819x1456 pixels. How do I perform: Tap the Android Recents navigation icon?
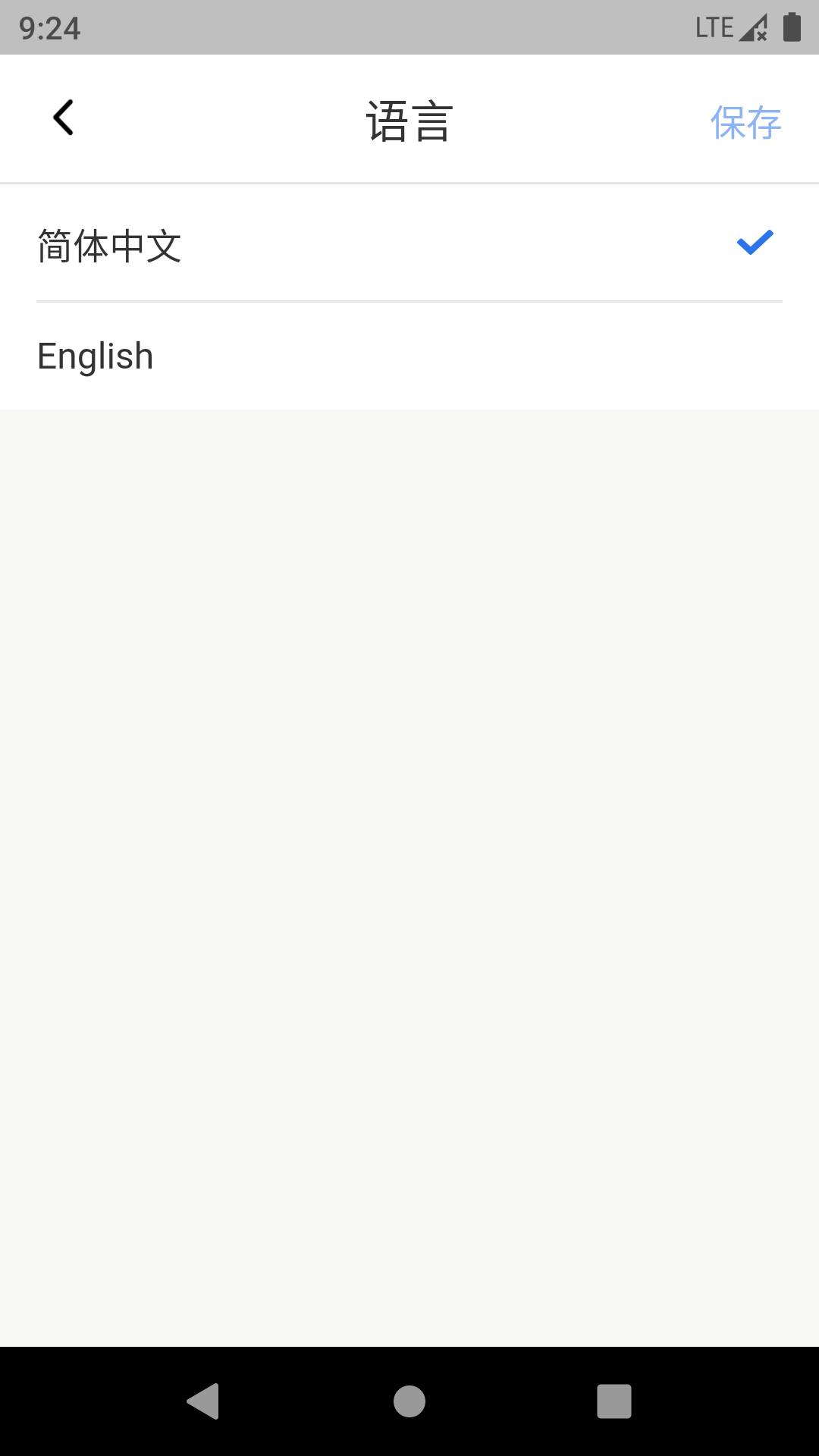pyautogui.click(x=614, y=1401)
